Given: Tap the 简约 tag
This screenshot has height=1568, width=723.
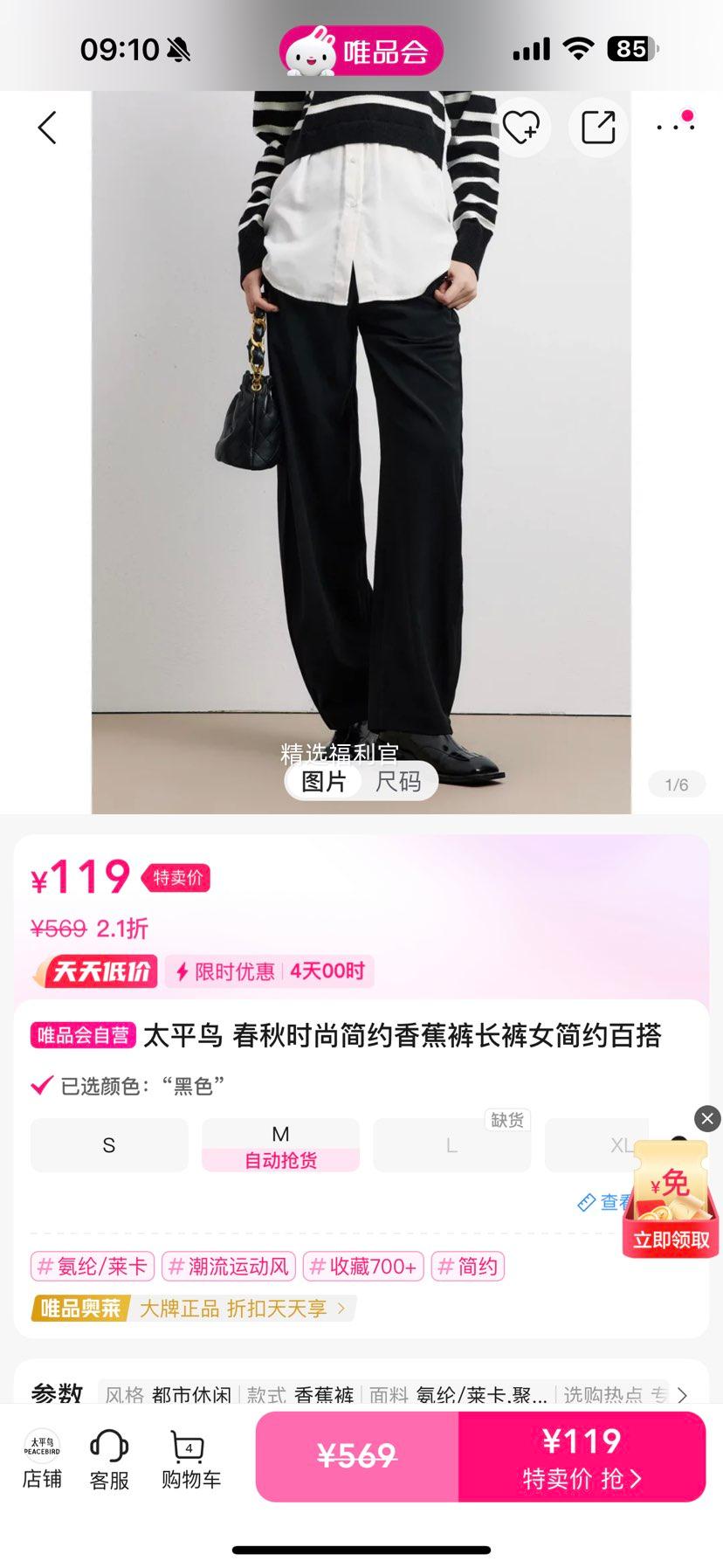Looking at the screenshot, I should click(468, 1266).
